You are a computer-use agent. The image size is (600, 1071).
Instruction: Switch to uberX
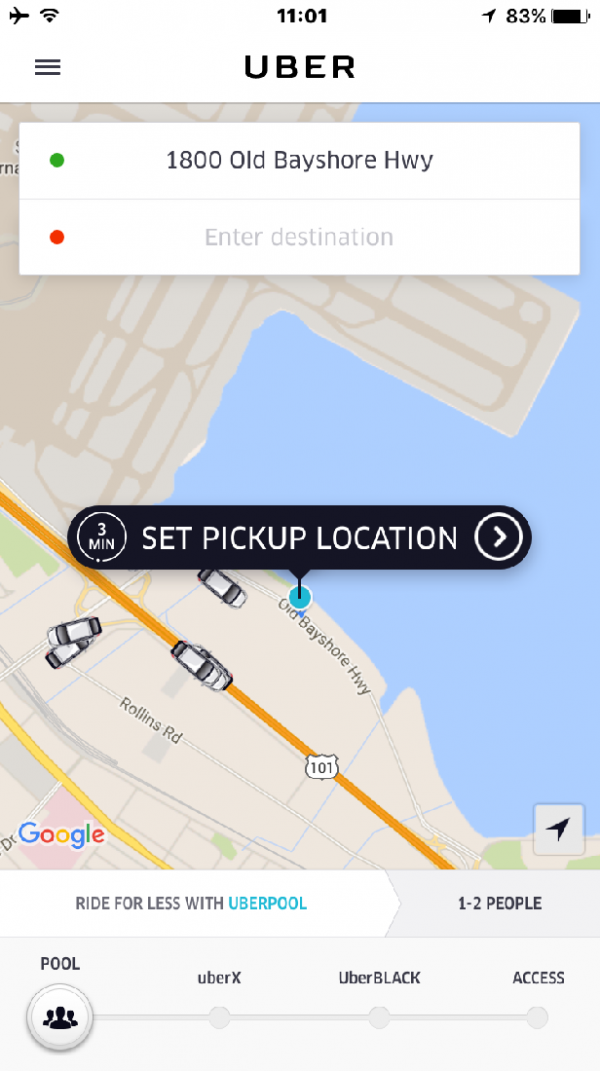219,1018
